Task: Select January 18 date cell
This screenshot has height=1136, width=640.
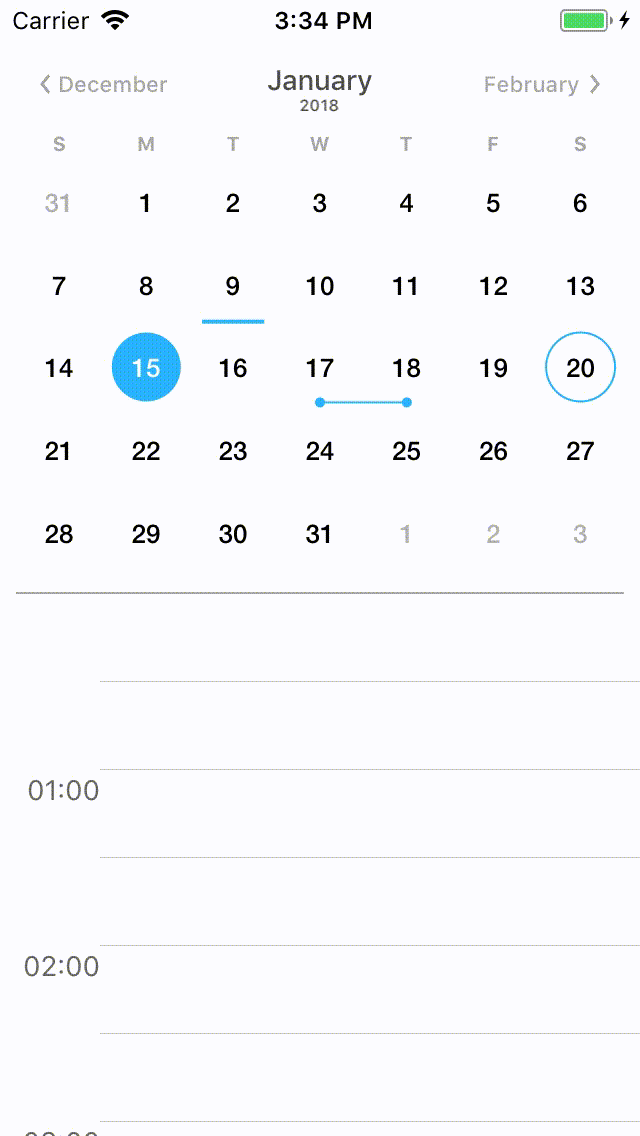Action: point(406,368)
